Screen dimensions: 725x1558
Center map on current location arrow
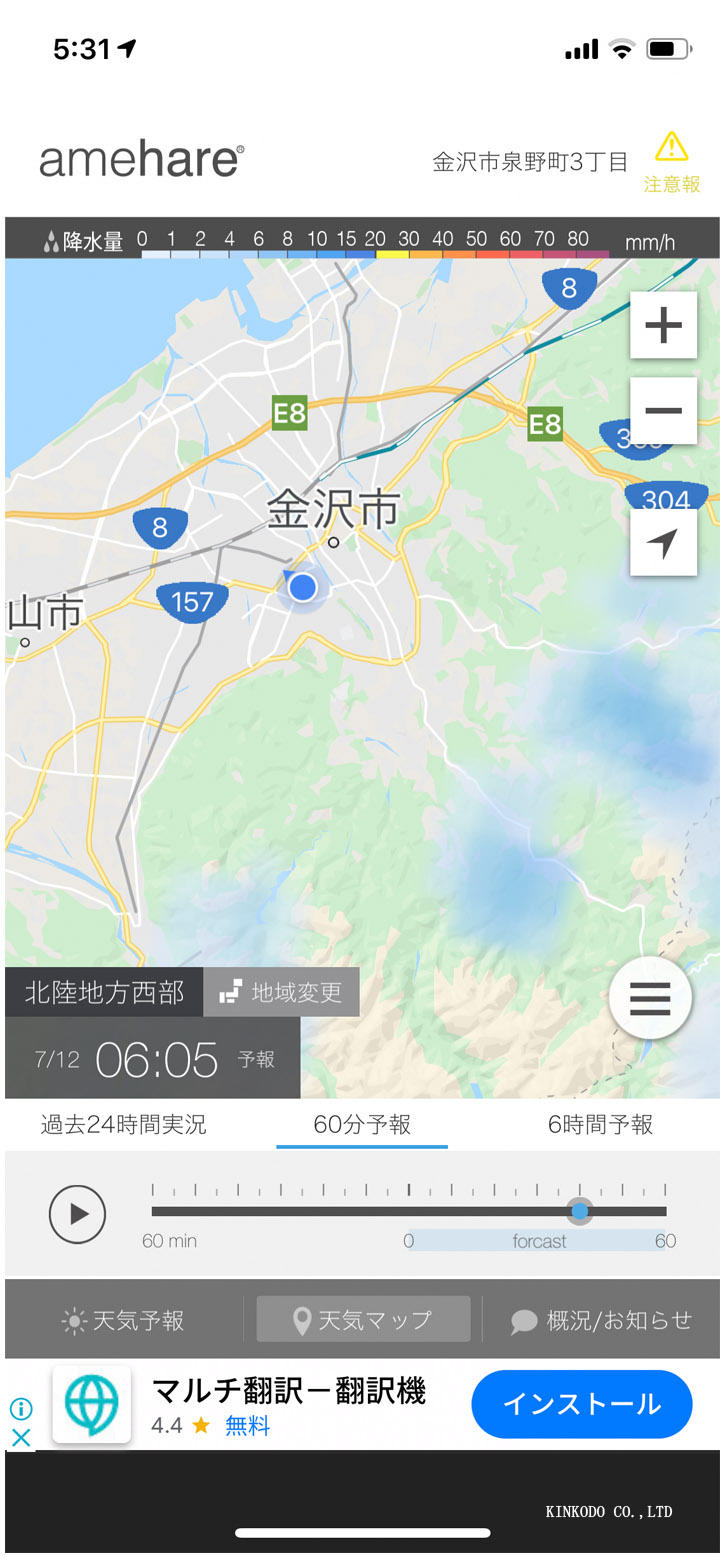pyautogui.click(x=663, y=542)
